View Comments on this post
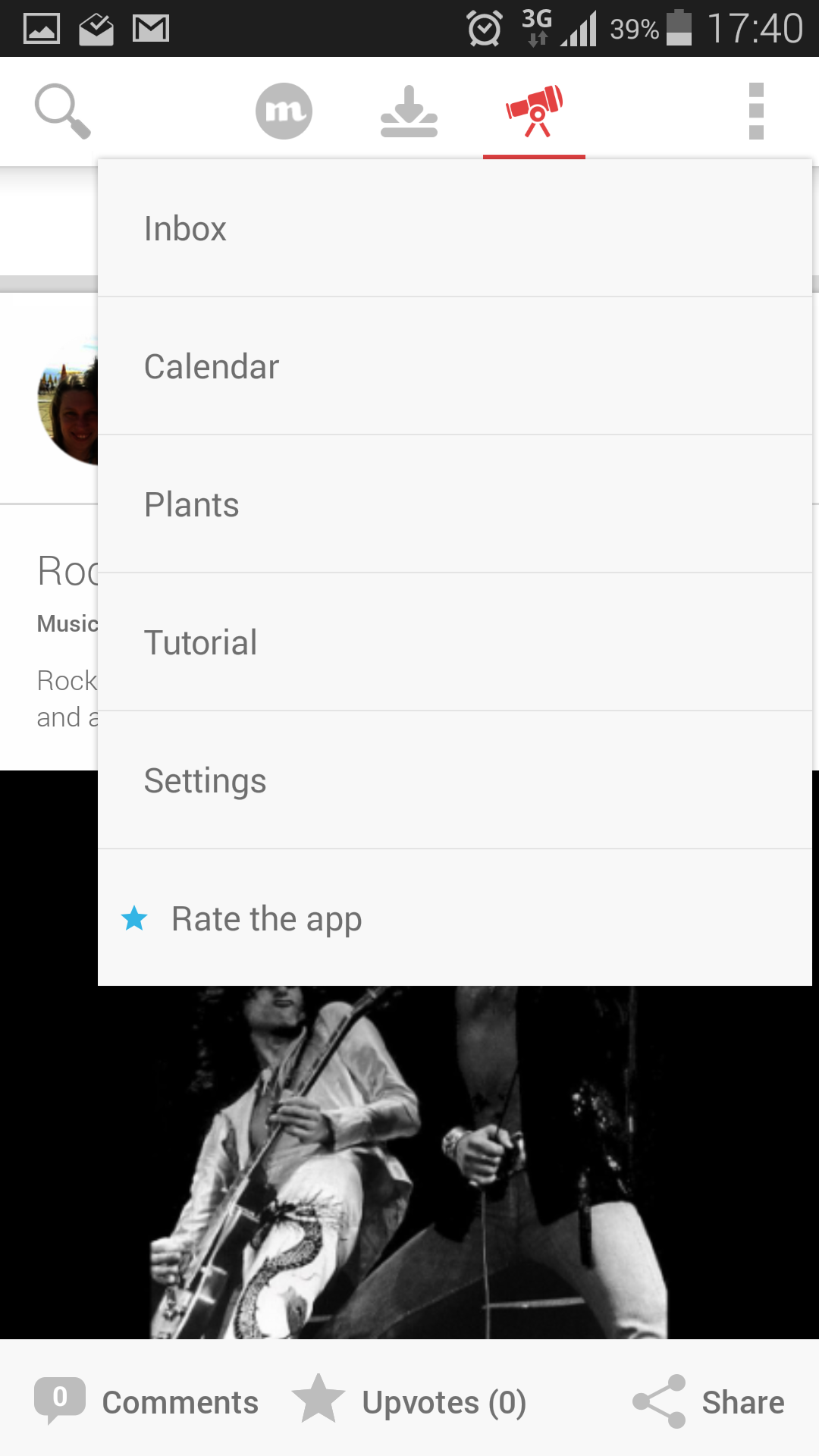The width and height of the screenshot is (819, 1456). (x=146, y=1401)
